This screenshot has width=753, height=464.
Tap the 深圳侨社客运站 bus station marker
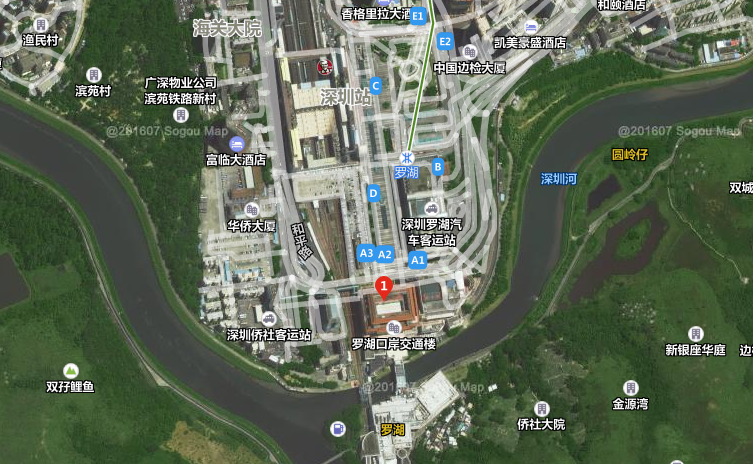pyautogui.click(x=268, y=318)
